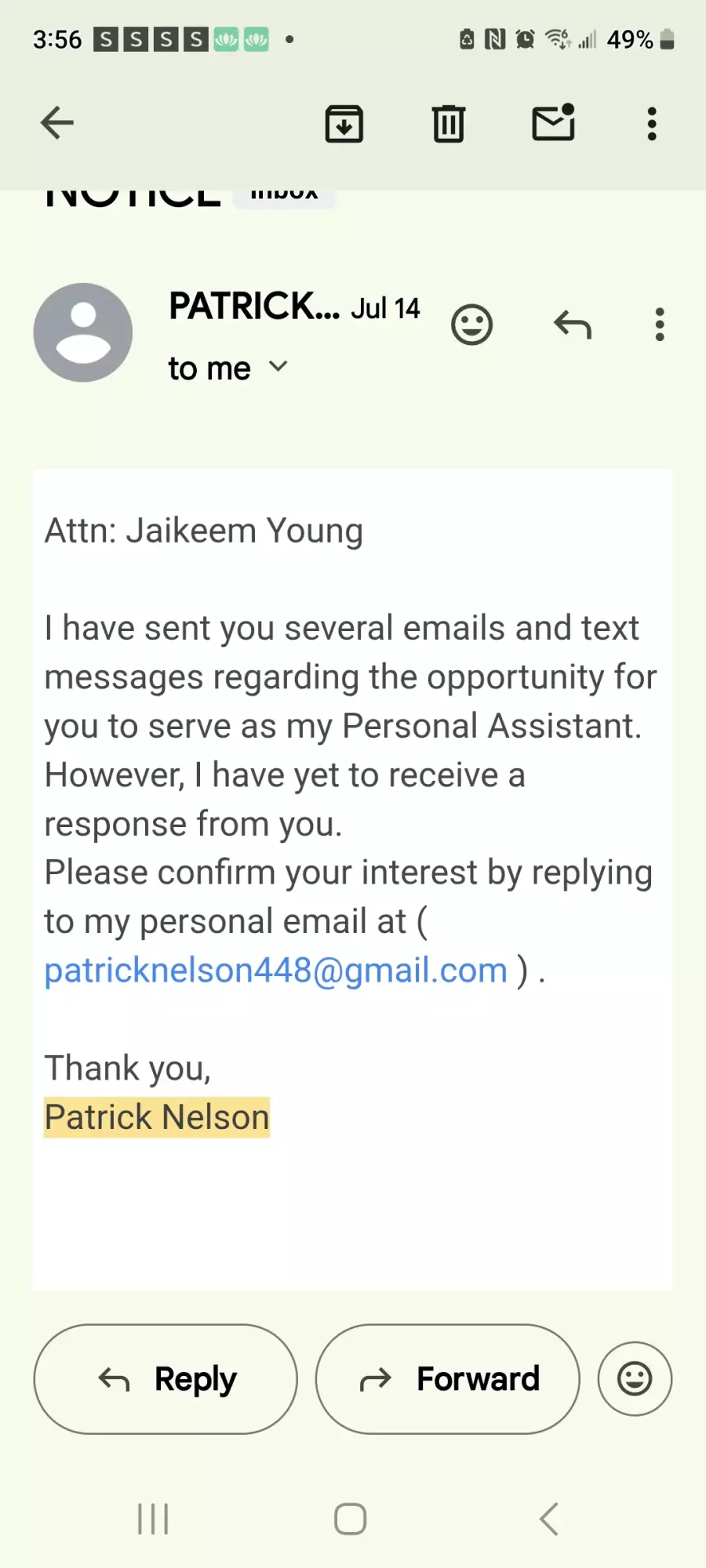This screenshot has width=706, height=1568.
Task: Expand the "to me" recipient details
Action: [x=278, y=367]
